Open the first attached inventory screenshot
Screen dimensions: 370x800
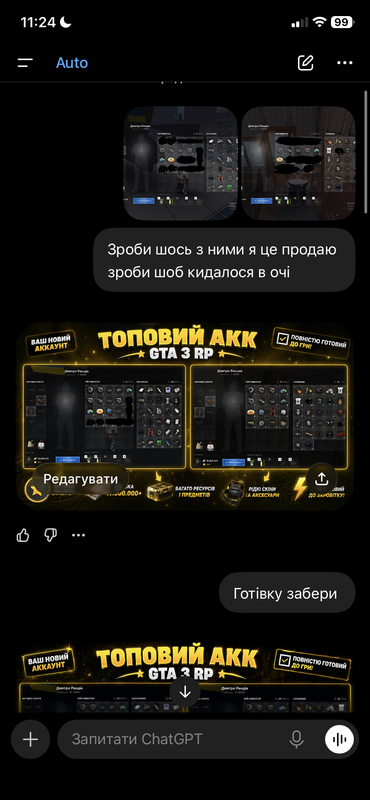181,163
